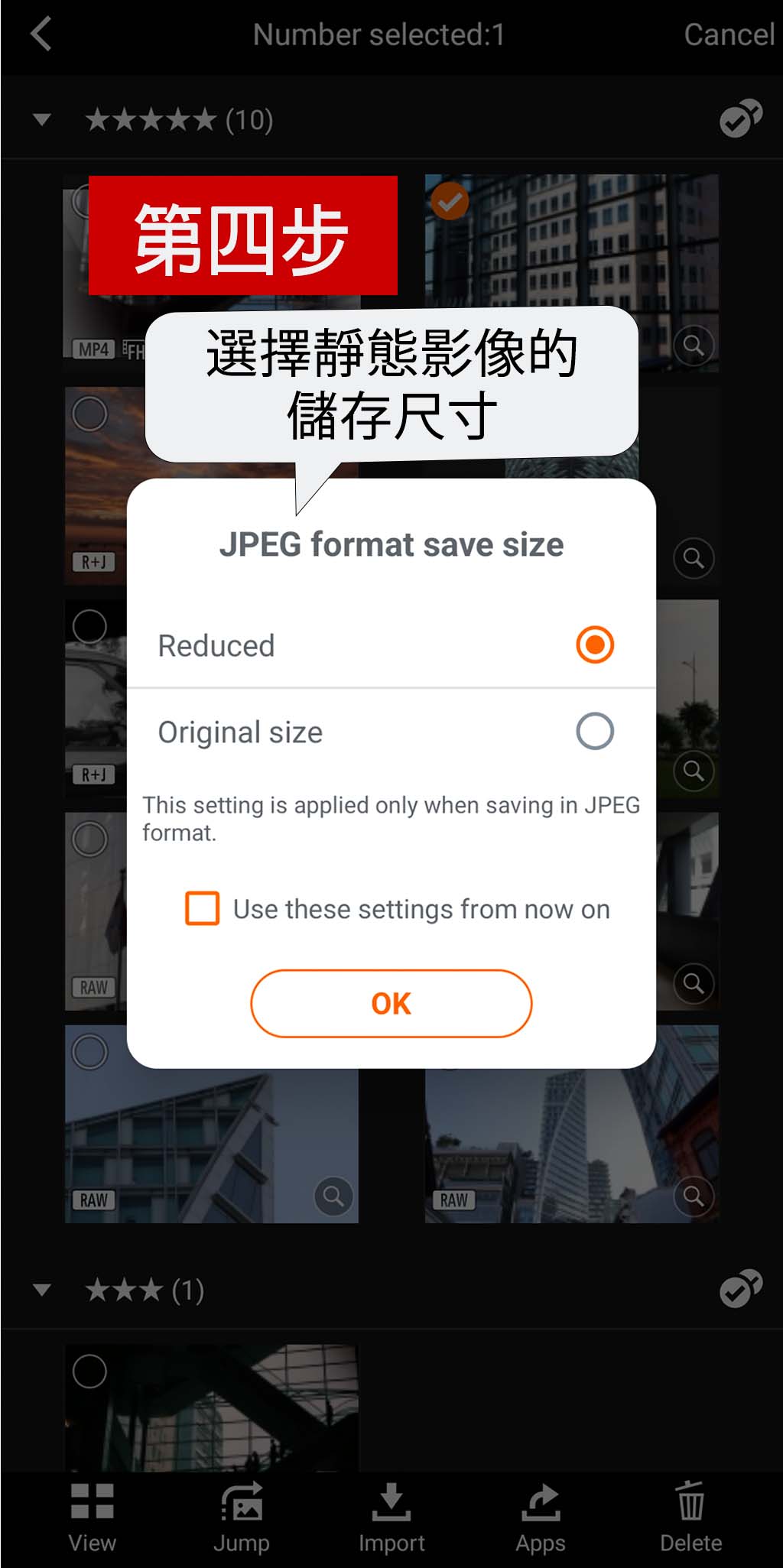
Task: Delete the selected image
Action: (x=690, y=1517)
